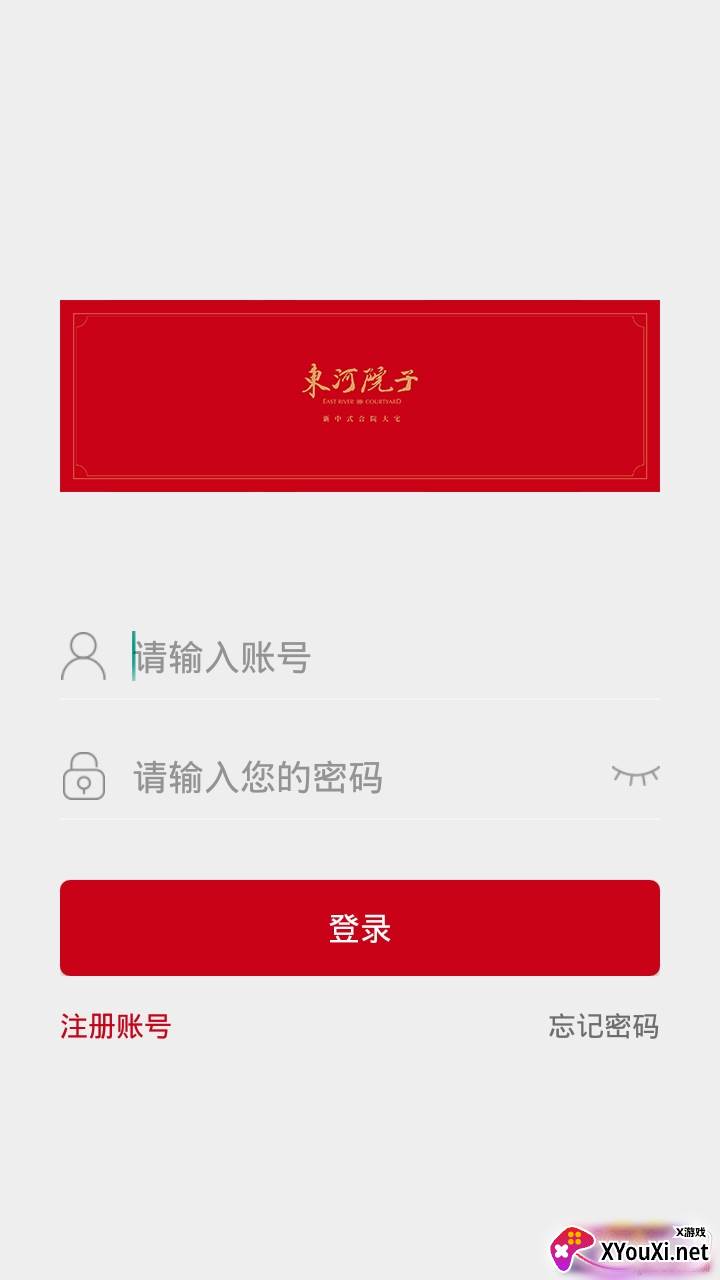Open the 忘记密码 forgot password link

(x=604, y=1026)
